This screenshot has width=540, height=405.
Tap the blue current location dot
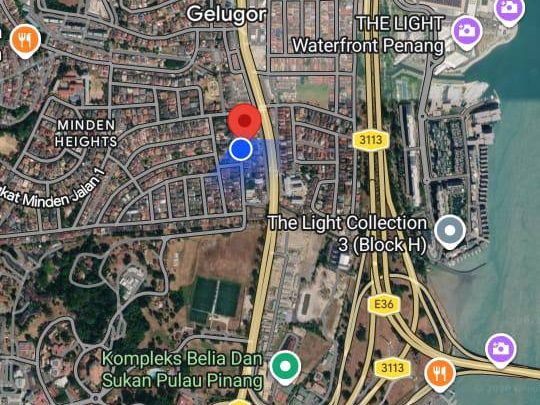(241, 149)
